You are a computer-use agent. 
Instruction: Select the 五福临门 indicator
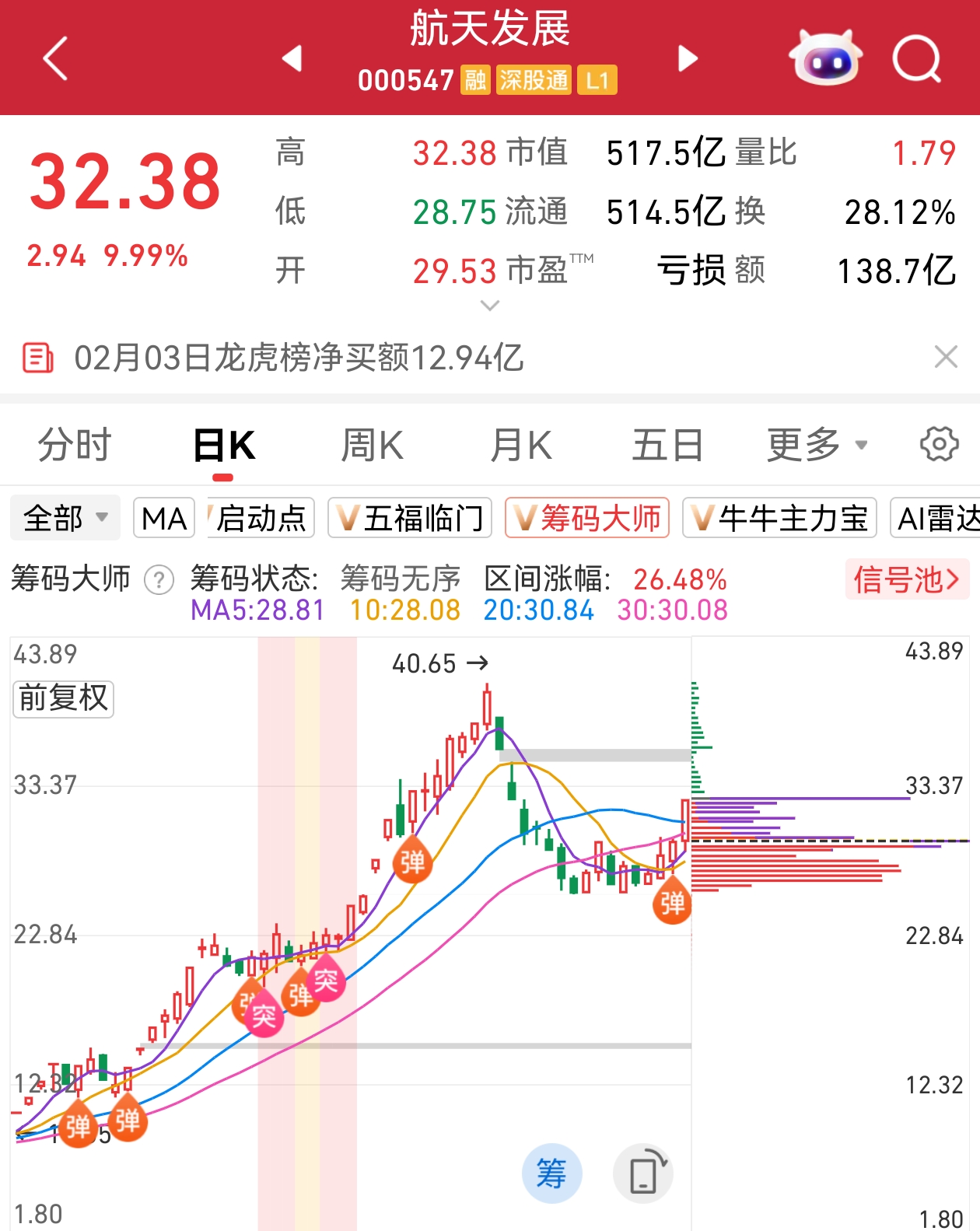[410, 518]
